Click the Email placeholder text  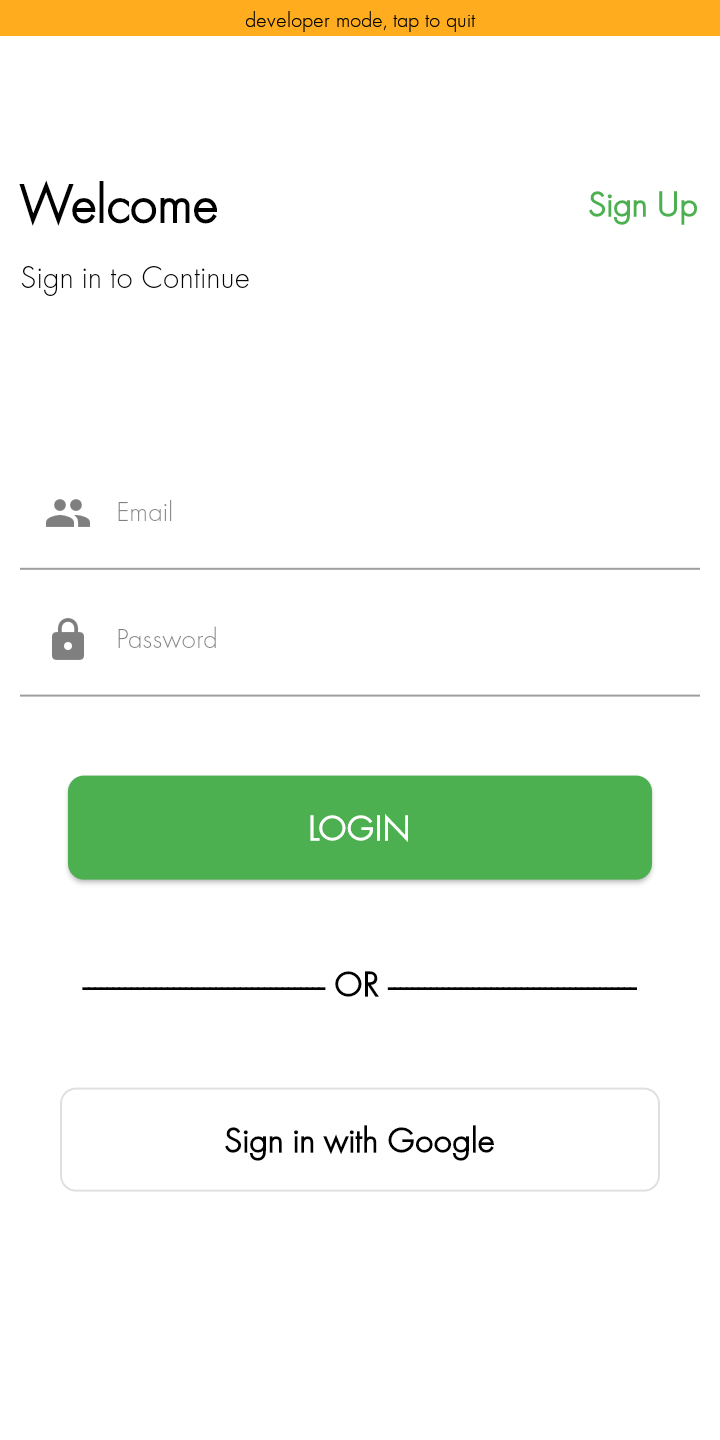[x=144, y=512]
